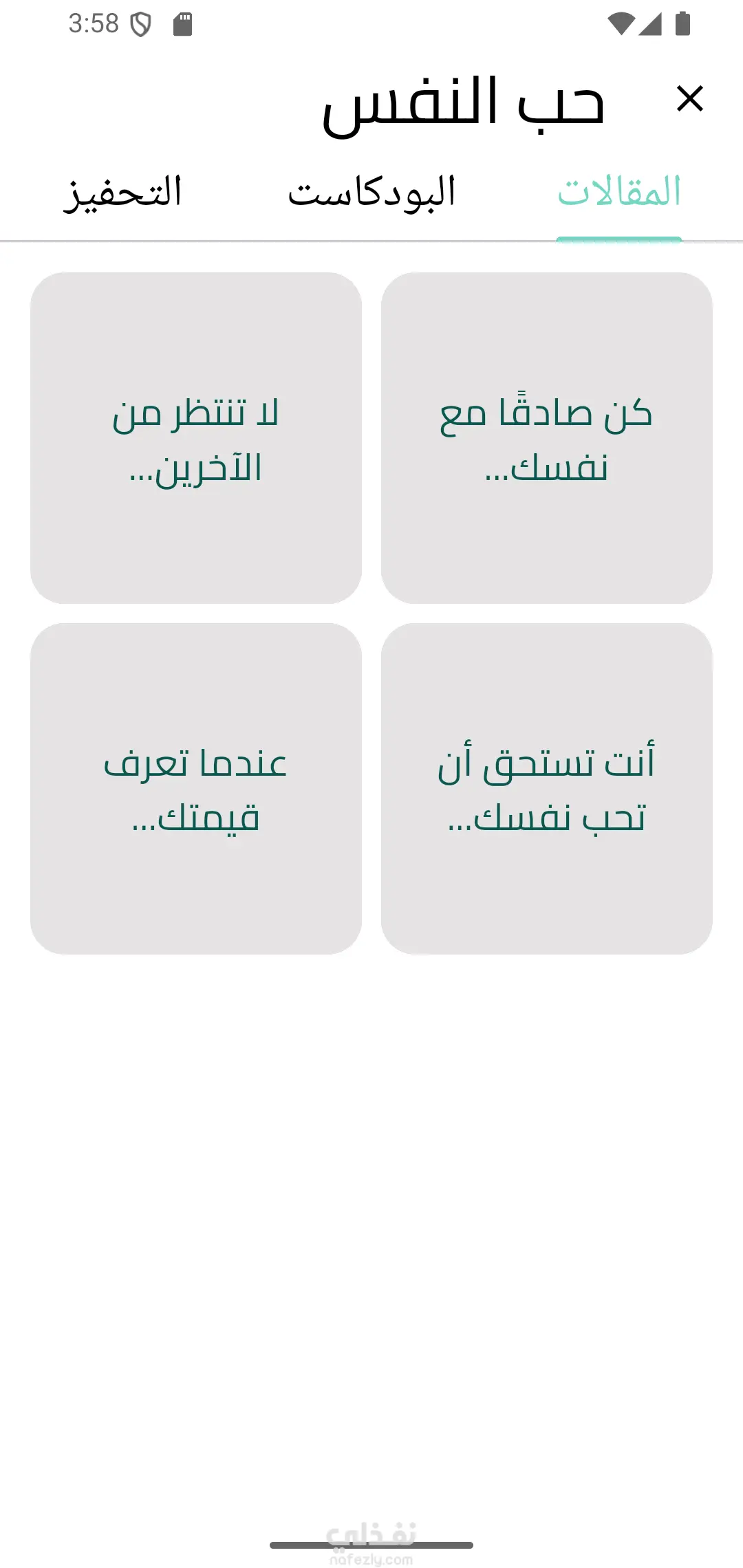Select the المقالات tab
The height and width of the screenshot is (1568, 743).
point(618,193)
